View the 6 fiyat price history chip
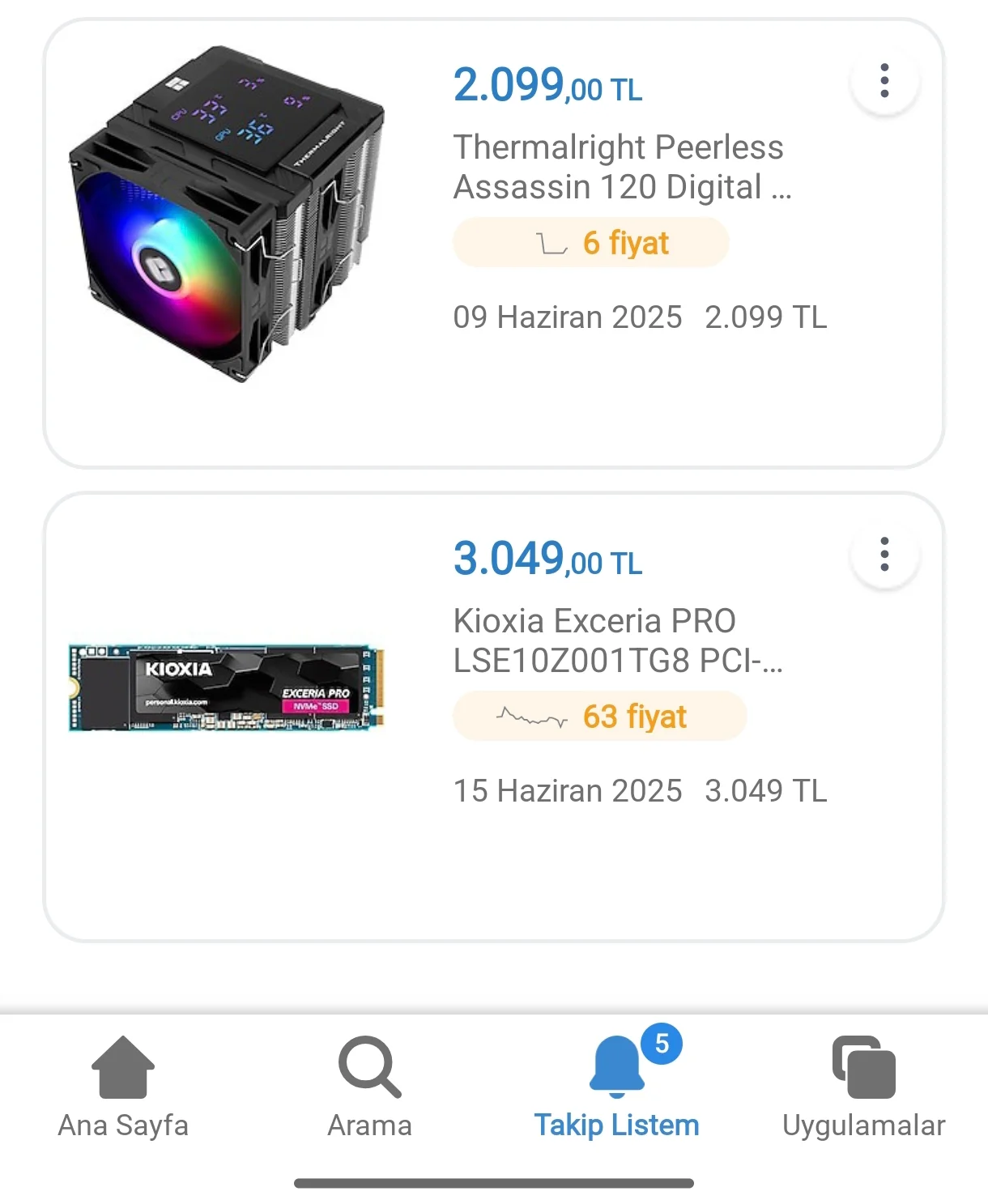The width and height of the screenshot is (988, 1204). pos(591,243)
